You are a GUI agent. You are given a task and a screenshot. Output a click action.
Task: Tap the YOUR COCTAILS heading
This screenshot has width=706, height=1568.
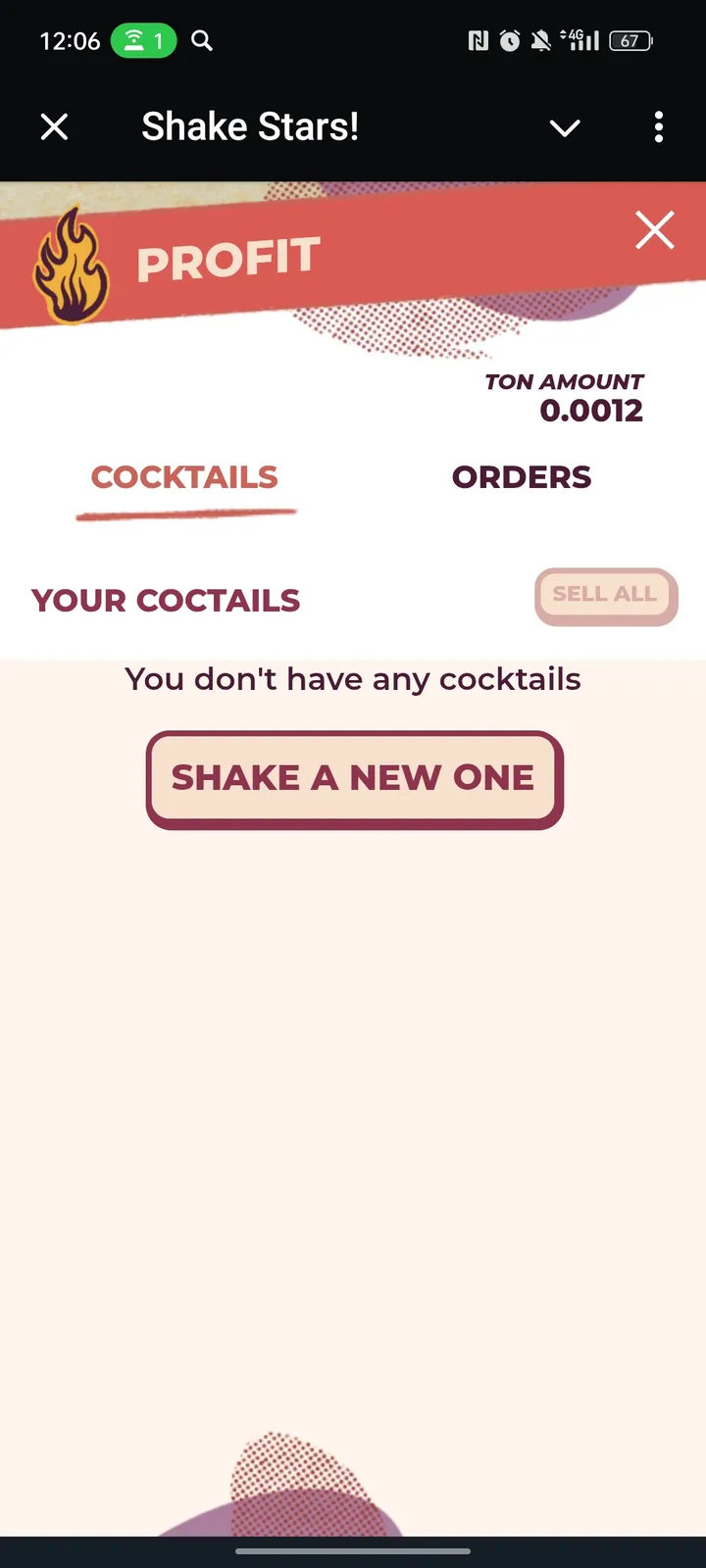point(165,601)
